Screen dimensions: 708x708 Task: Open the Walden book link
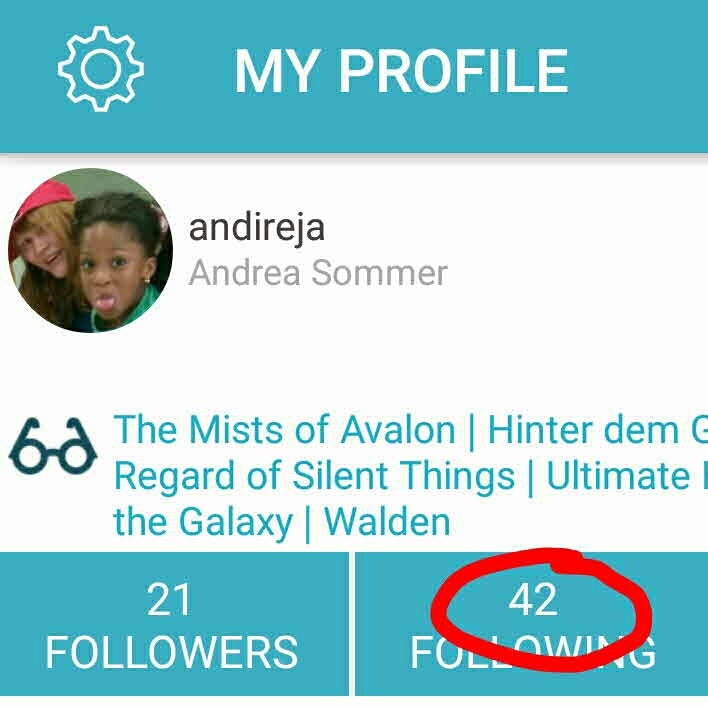coord(387,521)
